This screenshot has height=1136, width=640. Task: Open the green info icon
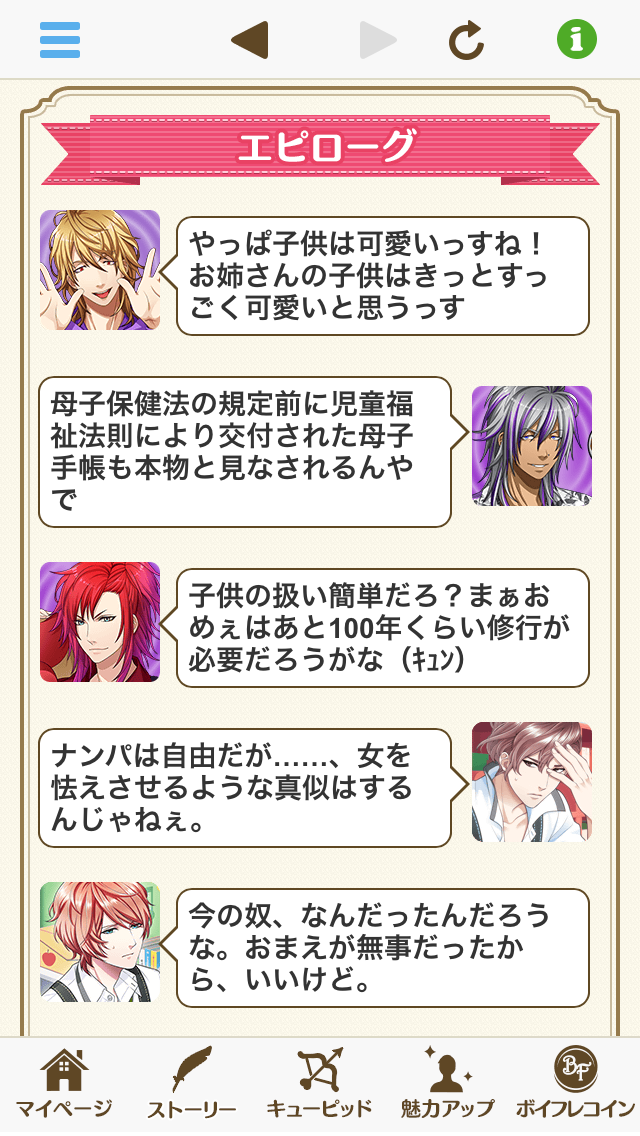pyautogui.click(x=576, y=40)
